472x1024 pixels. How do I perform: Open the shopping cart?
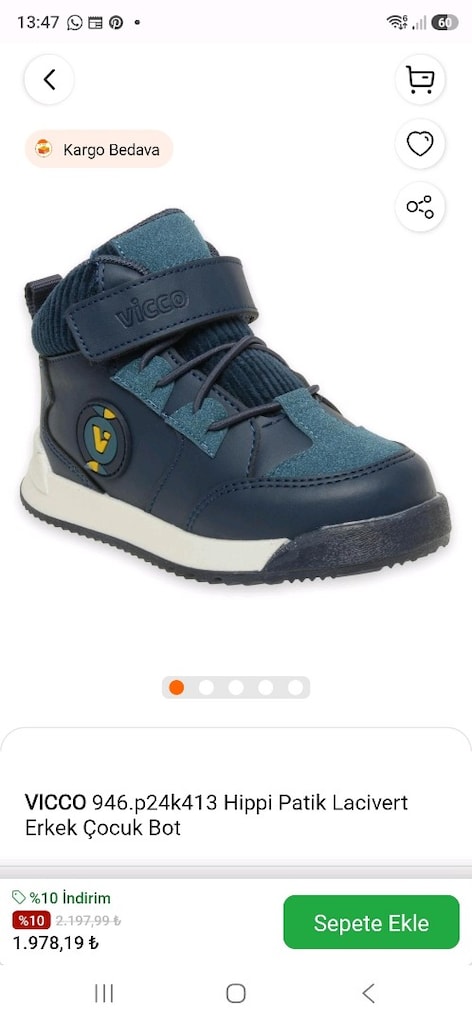point(420,80)
